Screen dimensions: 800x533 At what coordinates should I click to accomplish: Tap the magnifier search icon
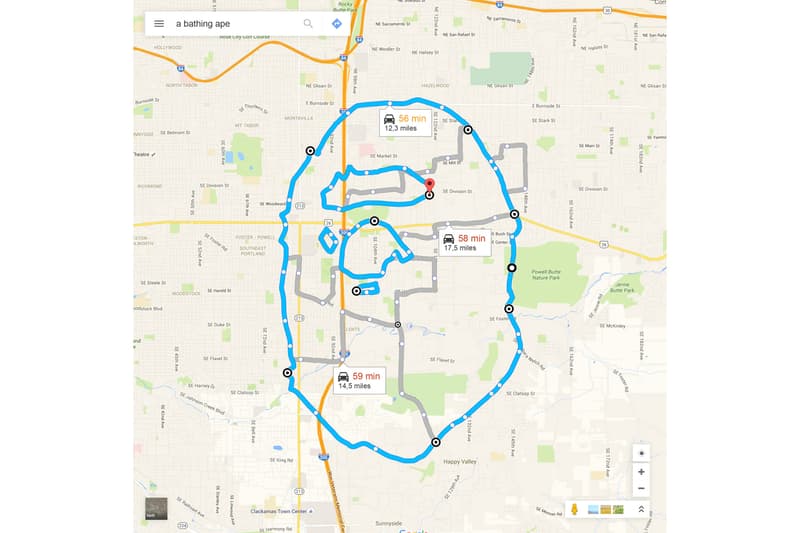[x=308, y=23]
